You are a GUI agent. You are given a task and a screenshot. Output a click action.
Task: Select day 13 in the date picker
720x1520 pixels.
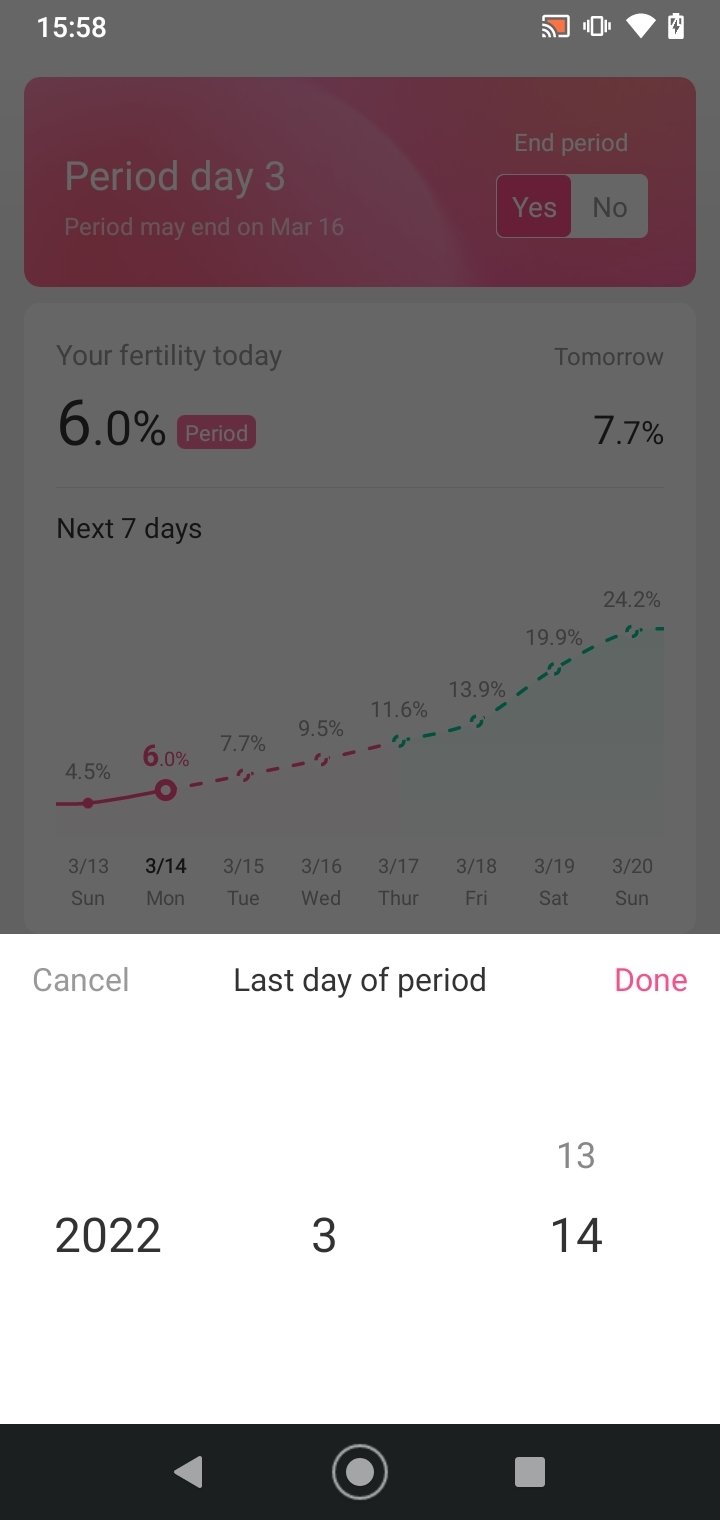point(576,1155)
